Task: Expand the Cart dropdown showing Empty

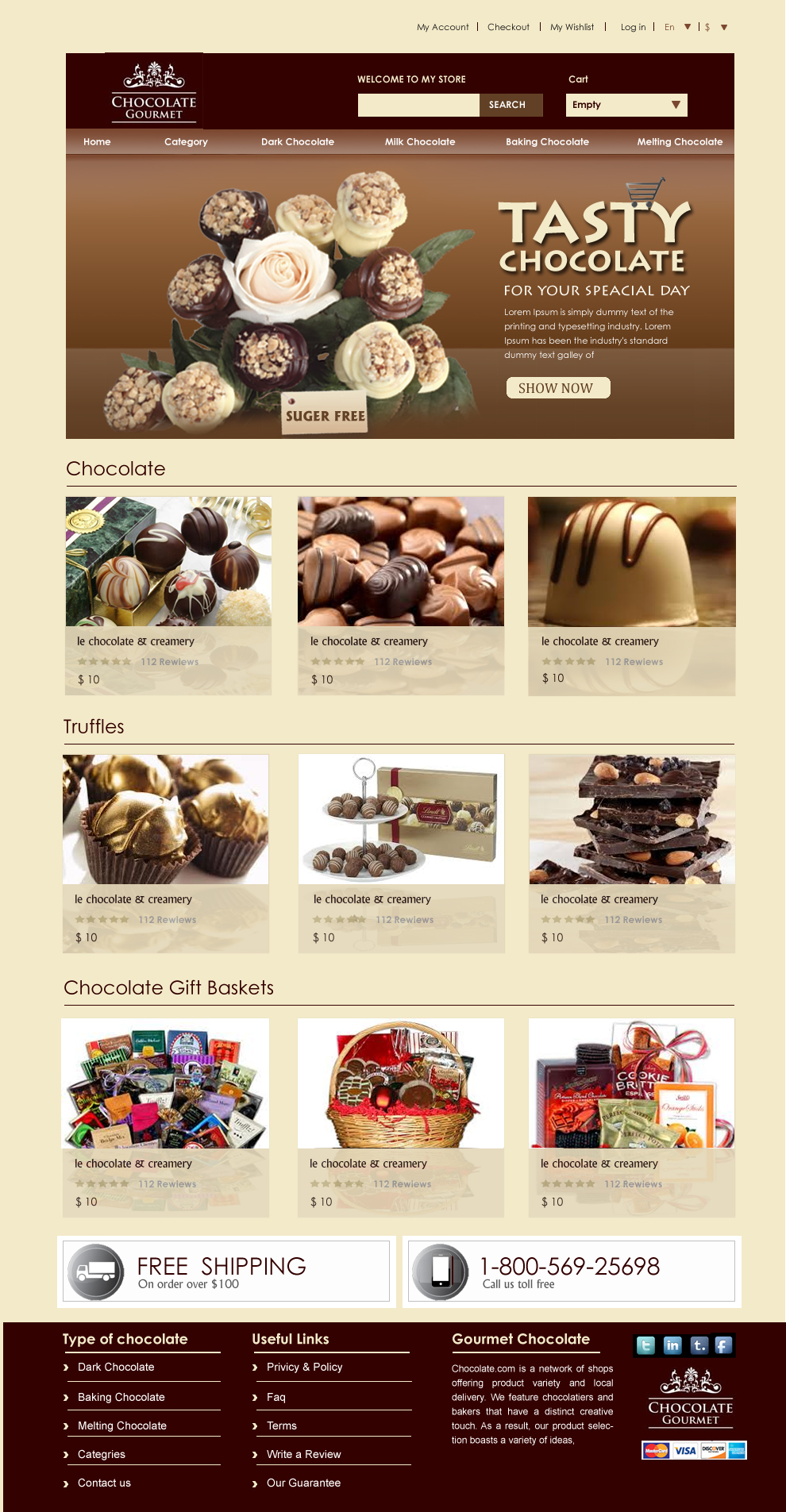Action: pyautogui.click(x=626, y=105)
